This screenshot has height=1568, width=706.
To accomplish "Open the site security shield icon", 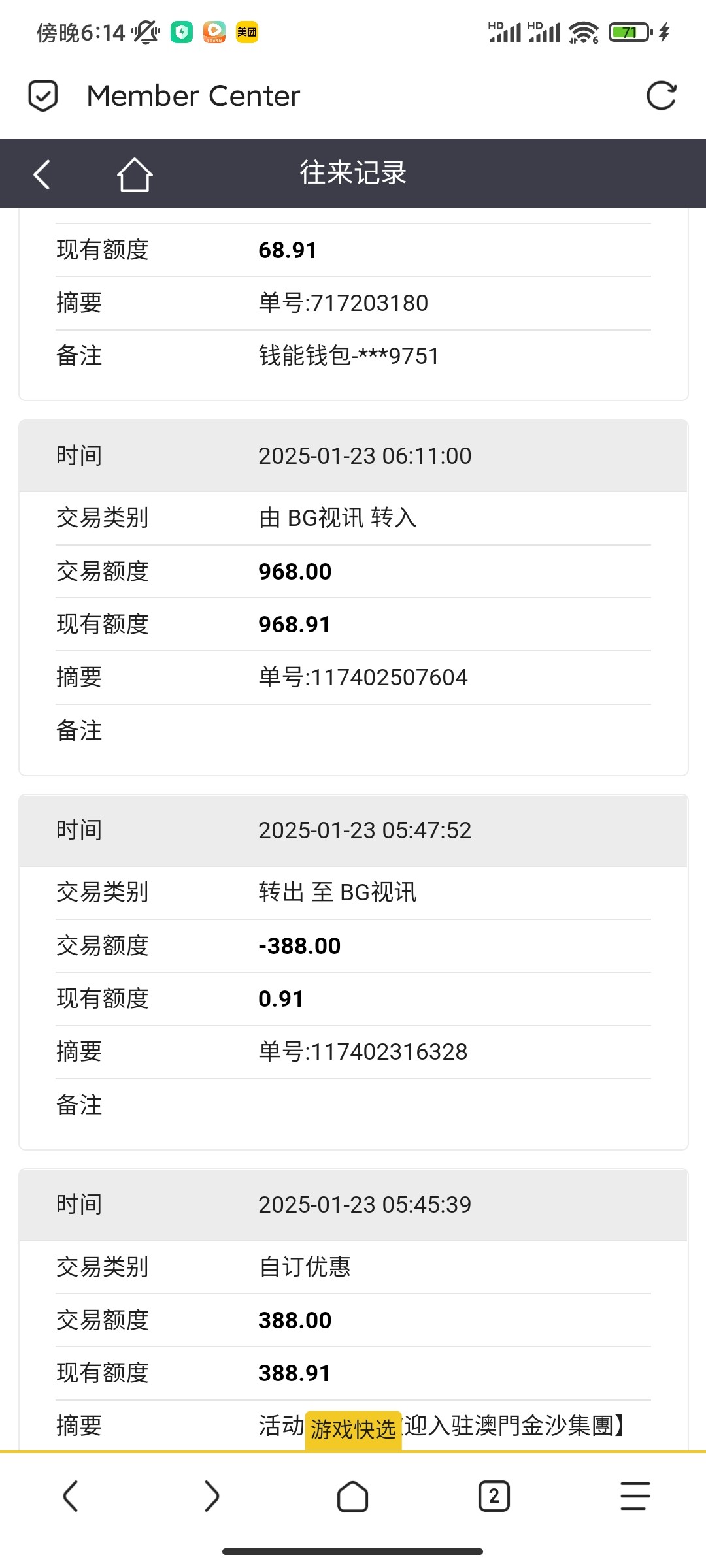I will [43, 96].
